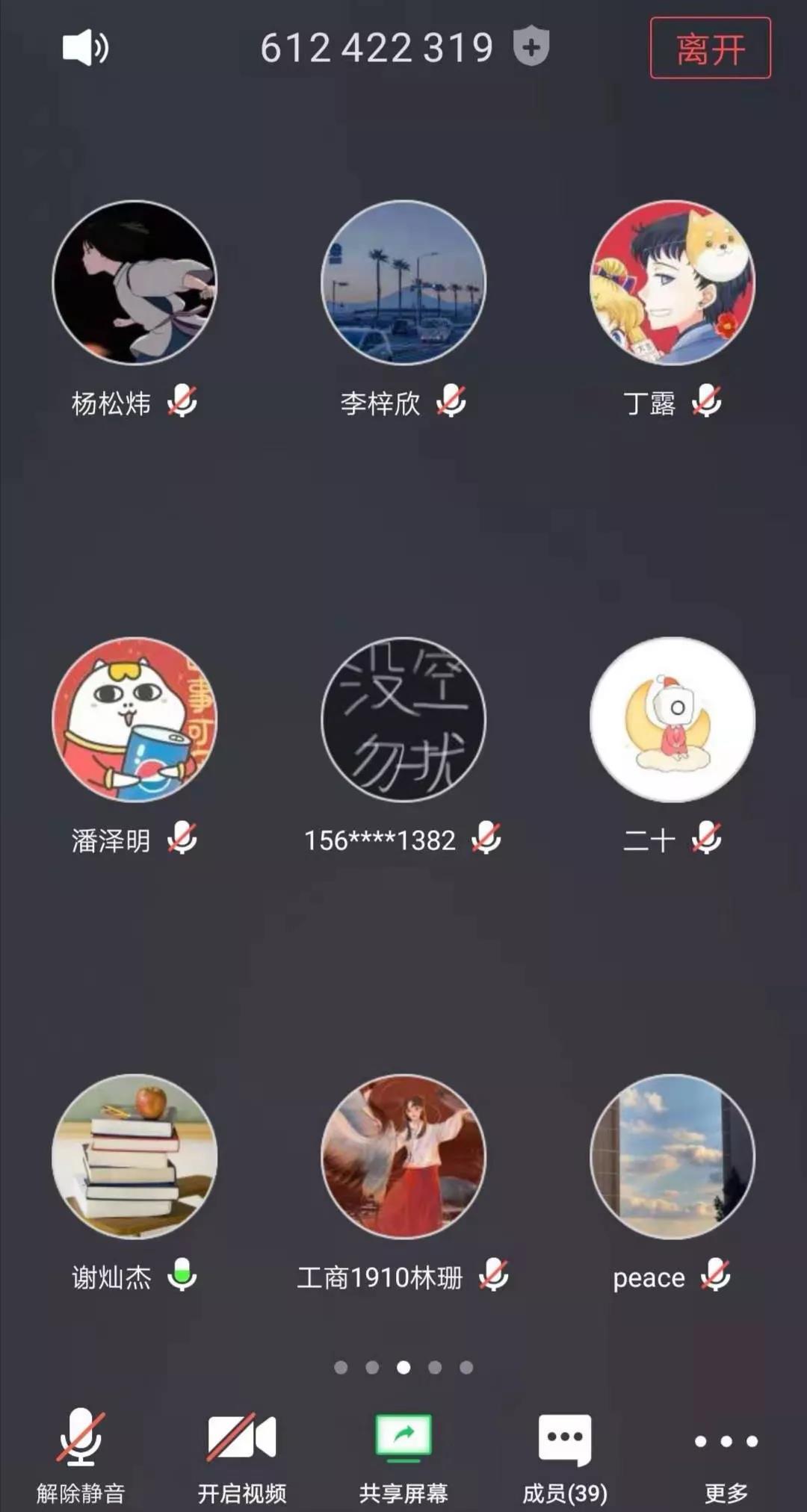Select participant 杨松炜's avatar

pos(134,282)
